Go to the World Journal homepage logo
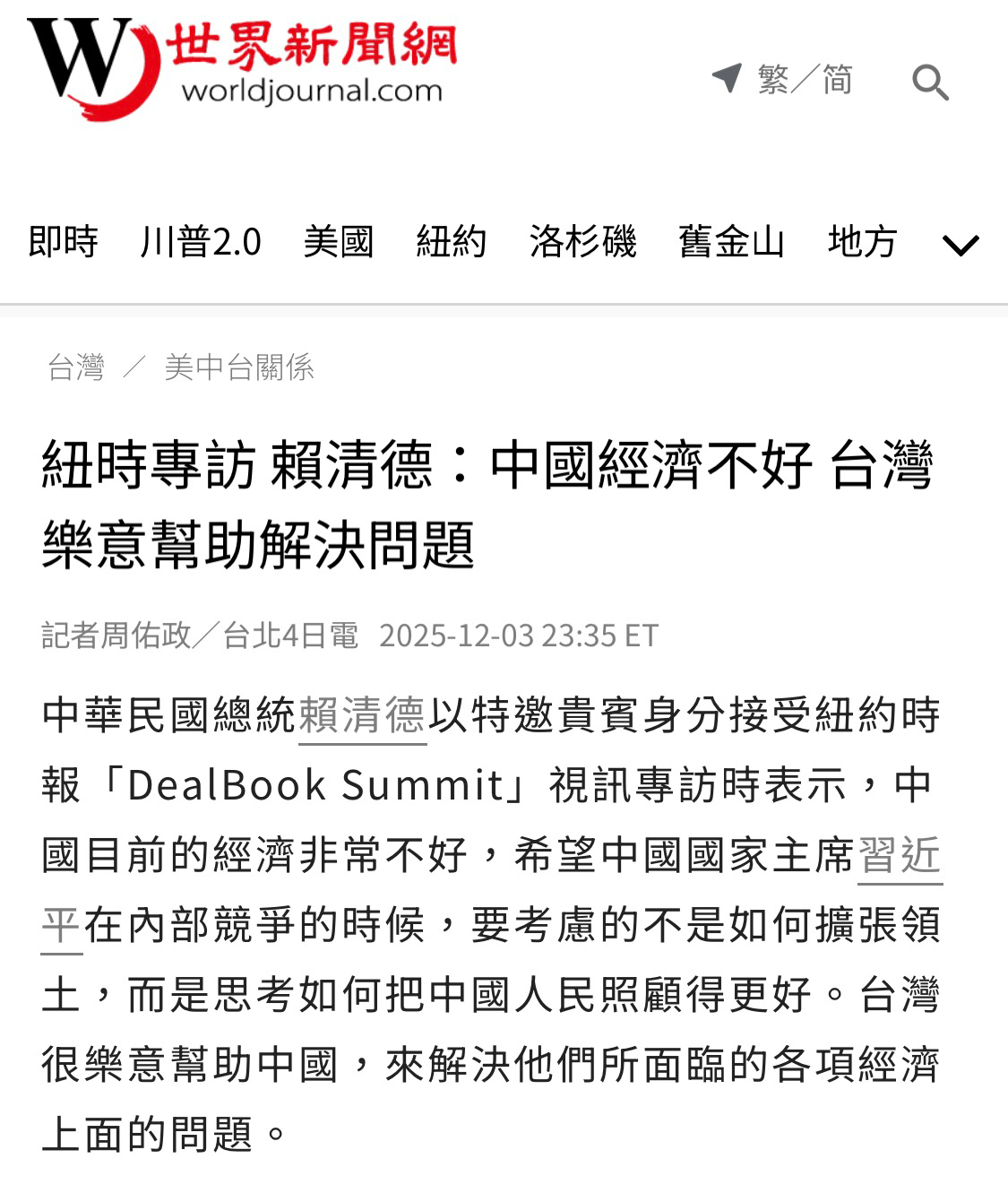Image resolution: width=1008 pixels, height=1193 pixels. [242, 66]
